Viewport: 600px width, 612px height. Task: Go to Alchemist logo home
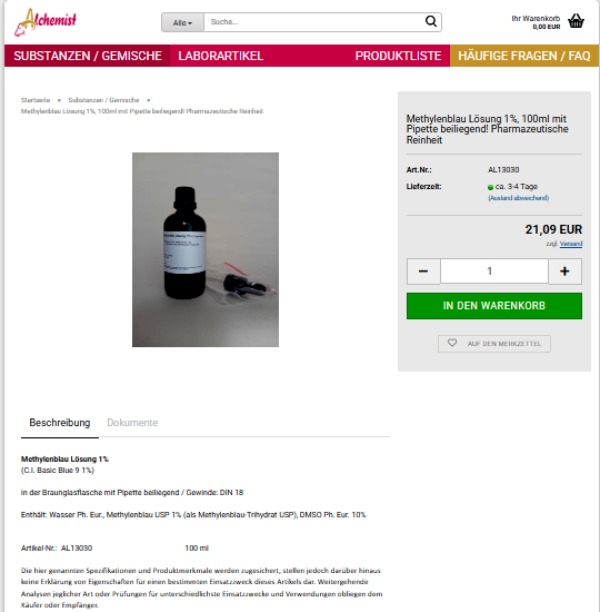(x=46, y=21)
